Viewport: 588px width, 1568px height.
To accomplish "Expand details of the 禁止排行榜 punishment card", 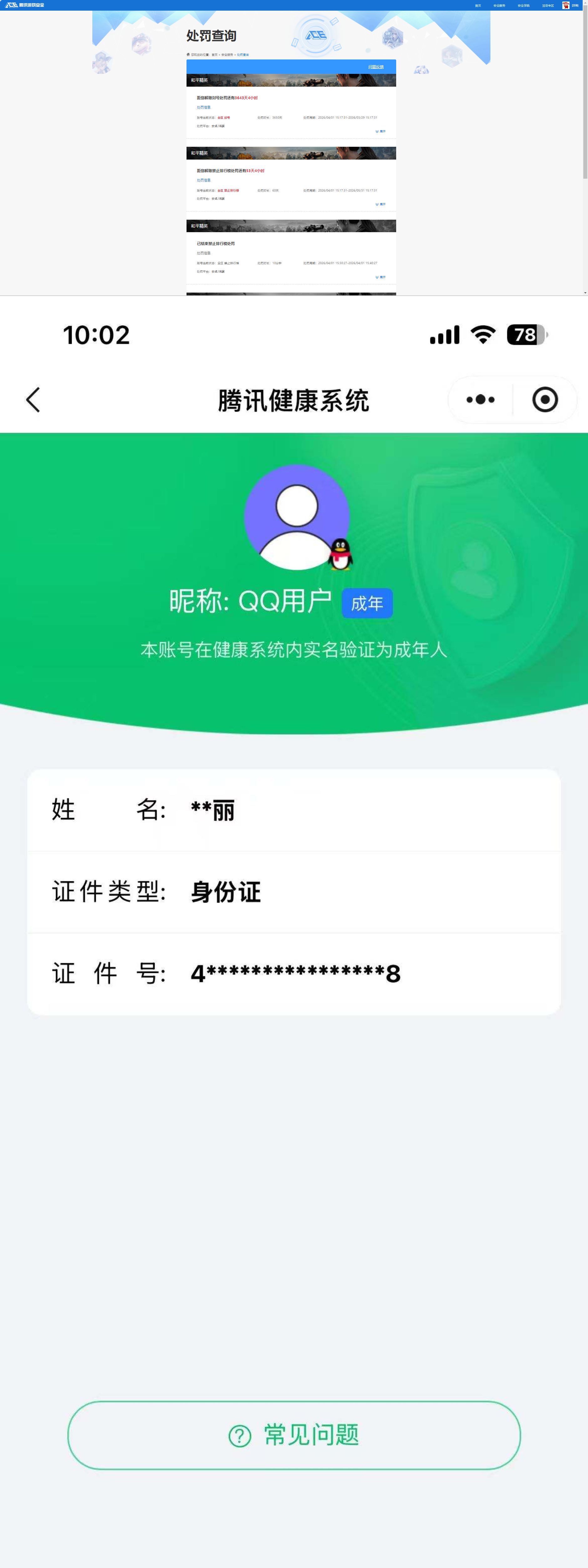I will [x=380, y=205].
